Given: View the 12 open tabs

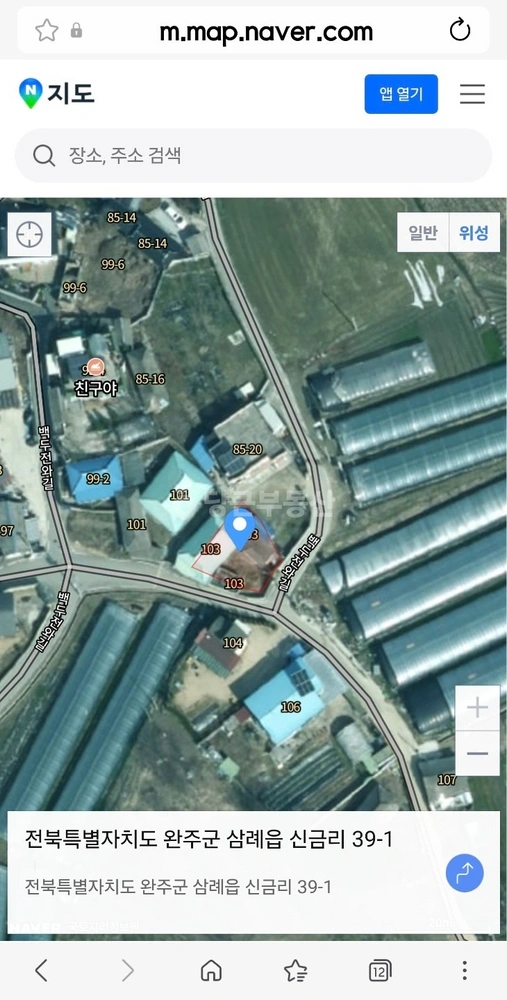Looking at the screenshot, I should pos(379,971).
